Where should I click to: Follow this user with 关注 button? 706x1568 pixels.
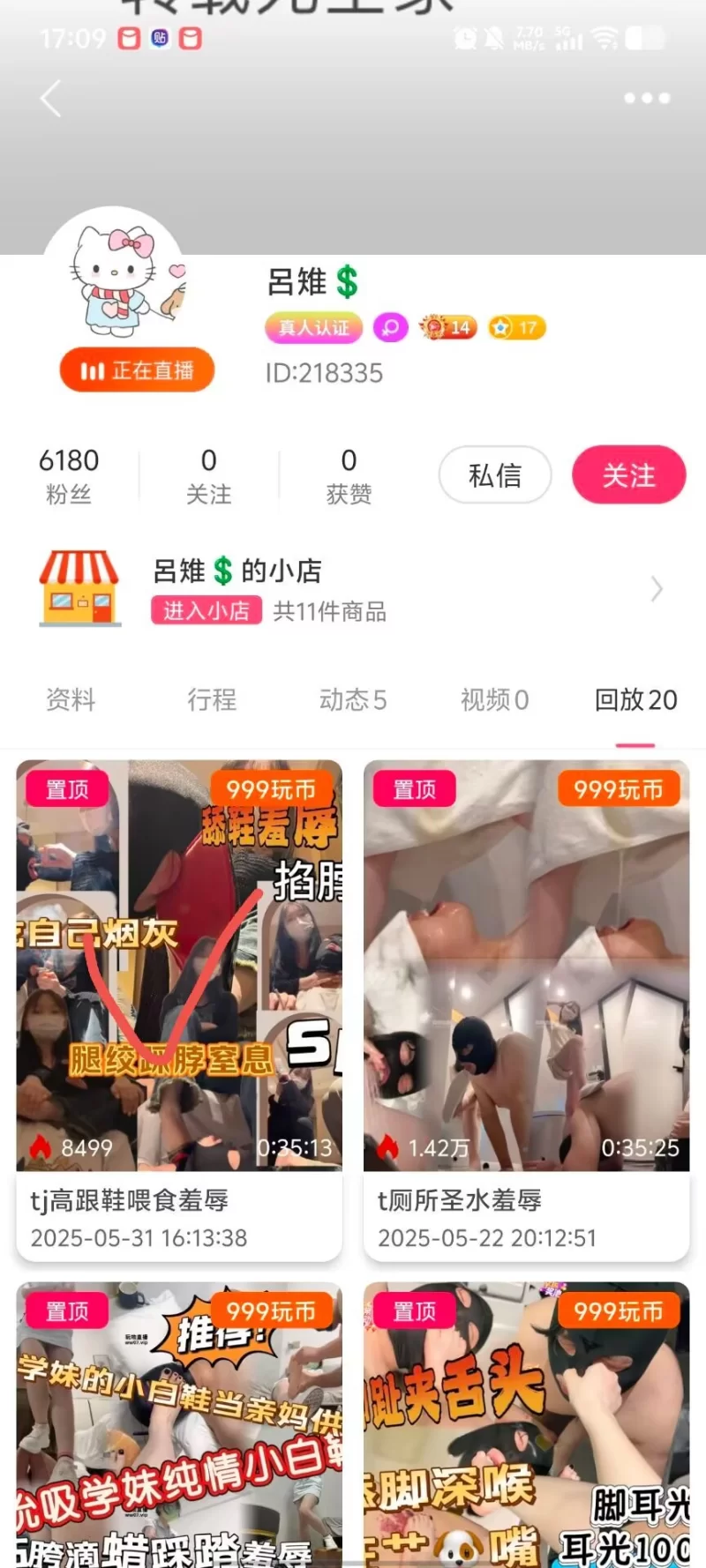[x=628, y=475]
